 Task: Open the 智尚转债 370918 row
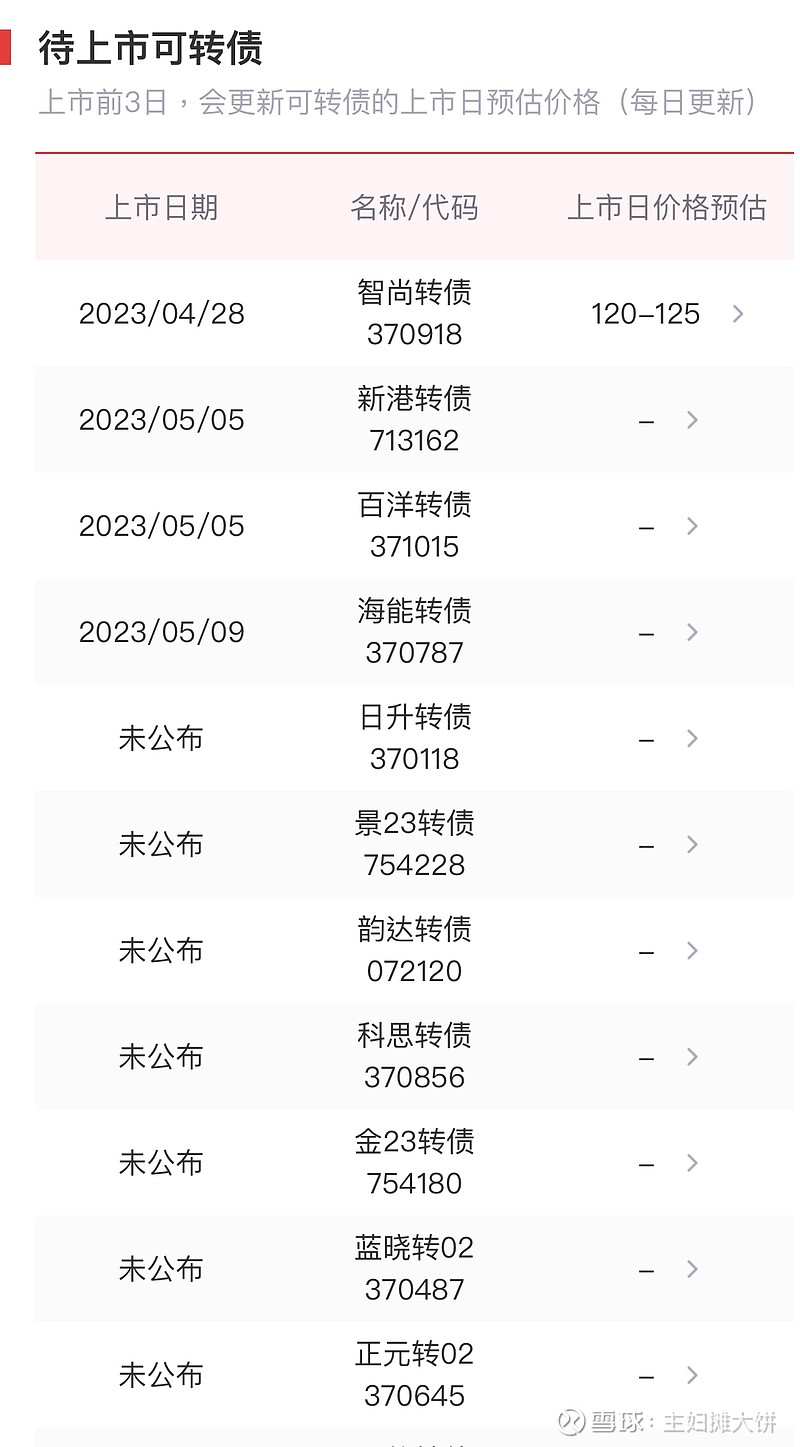414,313
